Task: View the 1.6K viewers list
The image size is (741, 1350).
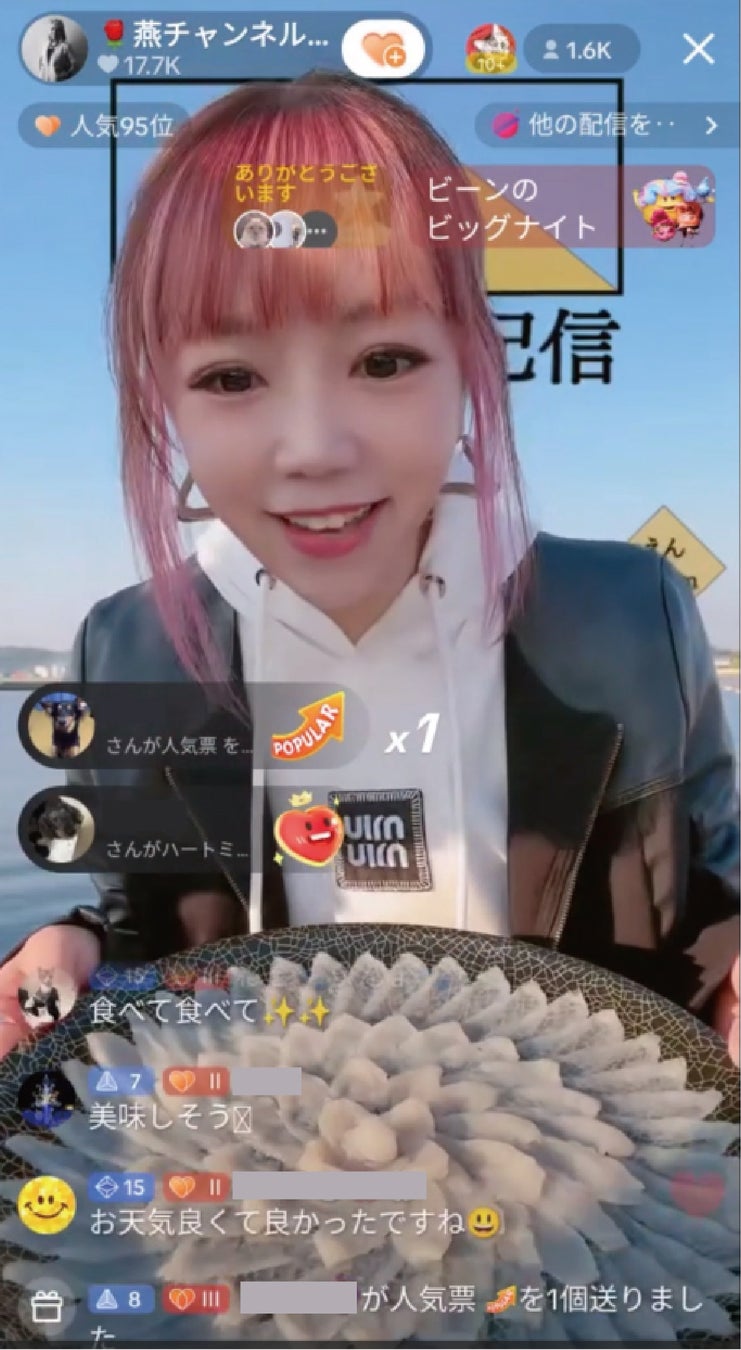Action: (582, 49)
